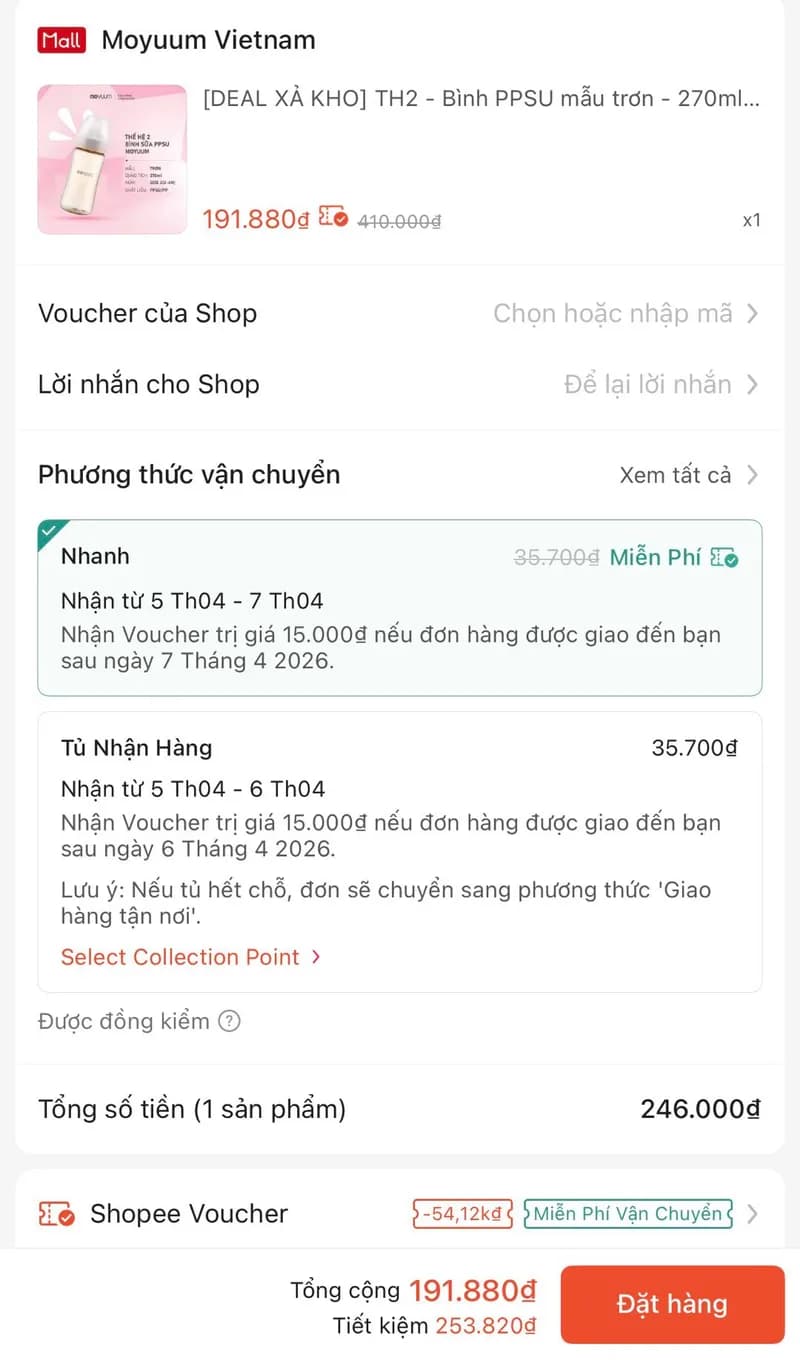Tap Select Collection Point link
Viewport: 800px width, 1361px height.
pos(190,957)
